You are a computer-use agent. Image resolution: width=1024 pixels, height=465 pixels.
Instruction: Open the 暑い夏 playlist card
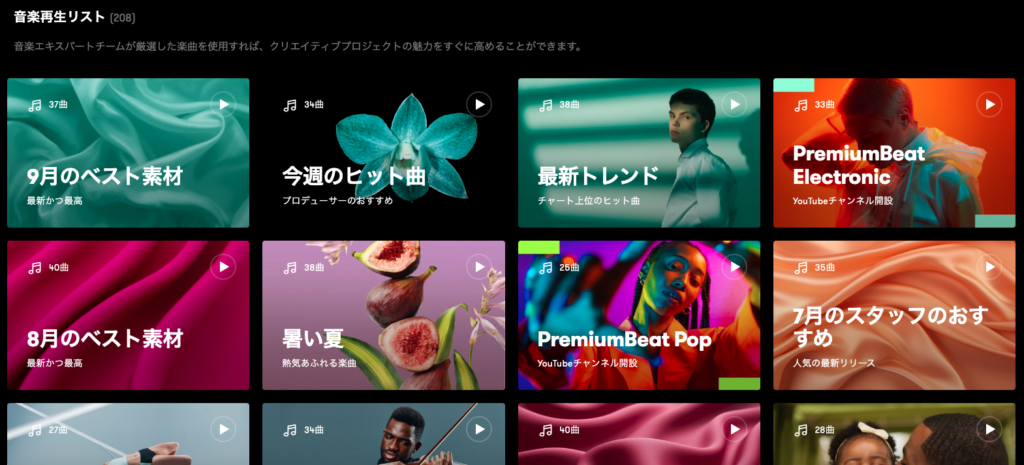310,340
